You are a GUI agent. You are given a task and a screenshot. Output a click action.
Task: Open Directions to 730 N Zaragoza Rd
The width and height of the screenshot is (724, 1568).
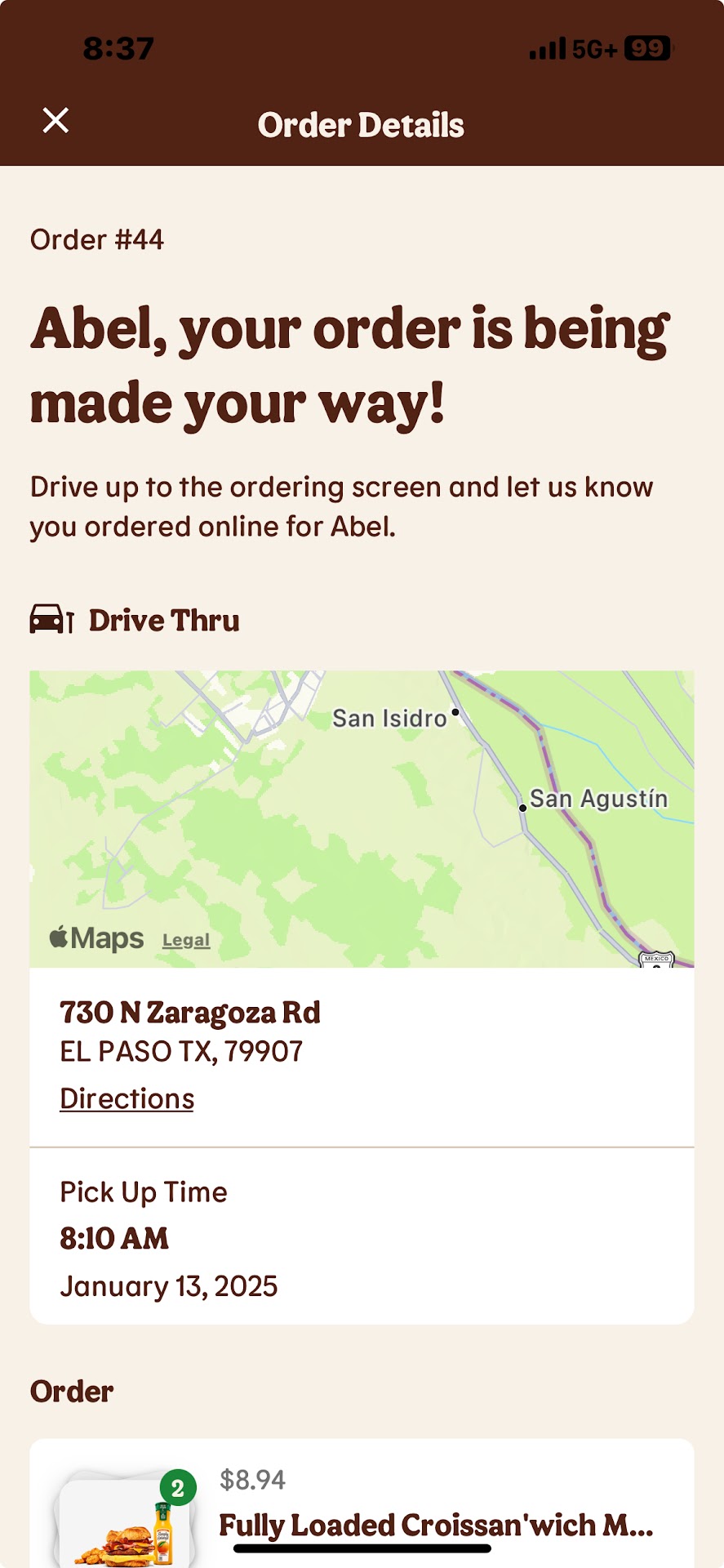pyautogui.click(x=127, y=1099)
